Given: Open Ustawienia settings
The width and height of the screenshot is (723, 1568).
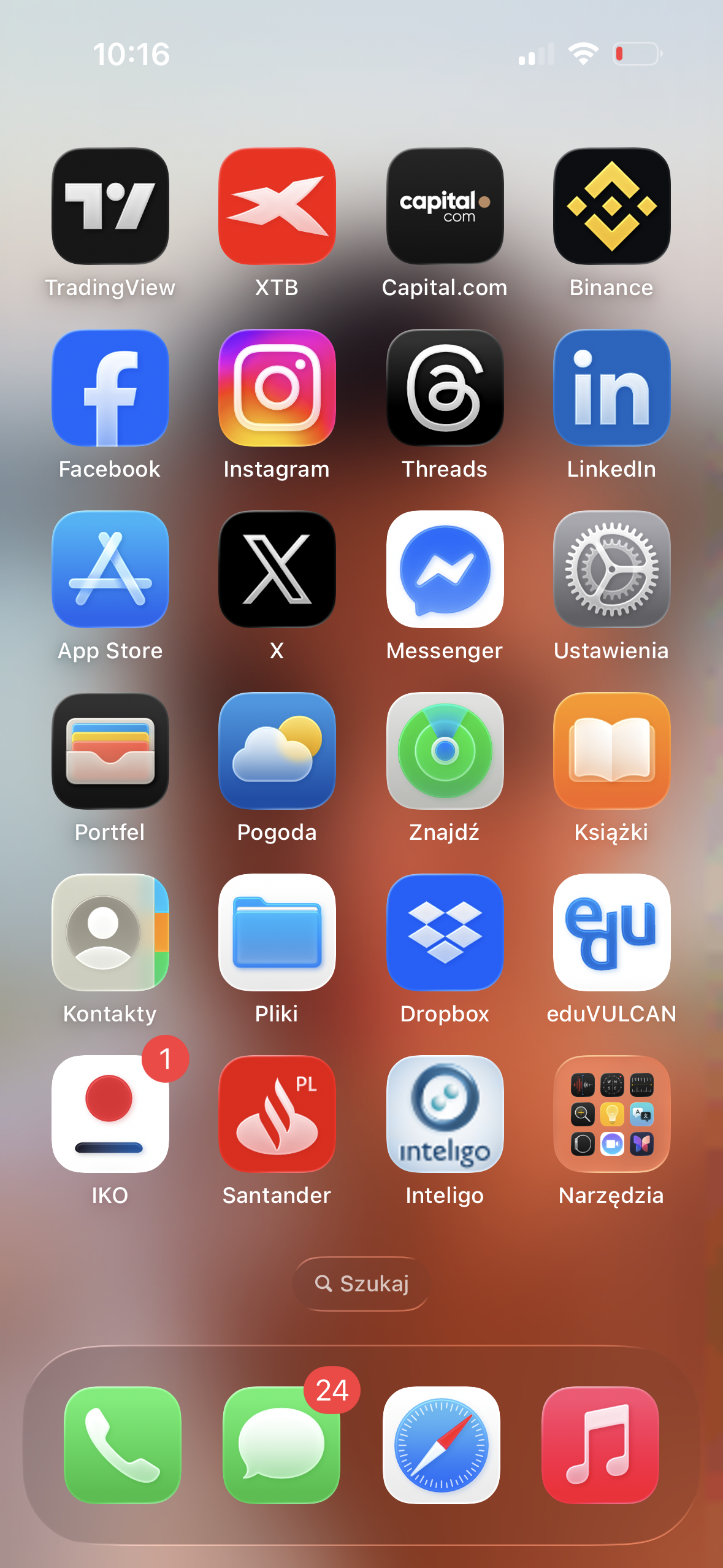Looking at the screenshot, I should click(611, 569).
